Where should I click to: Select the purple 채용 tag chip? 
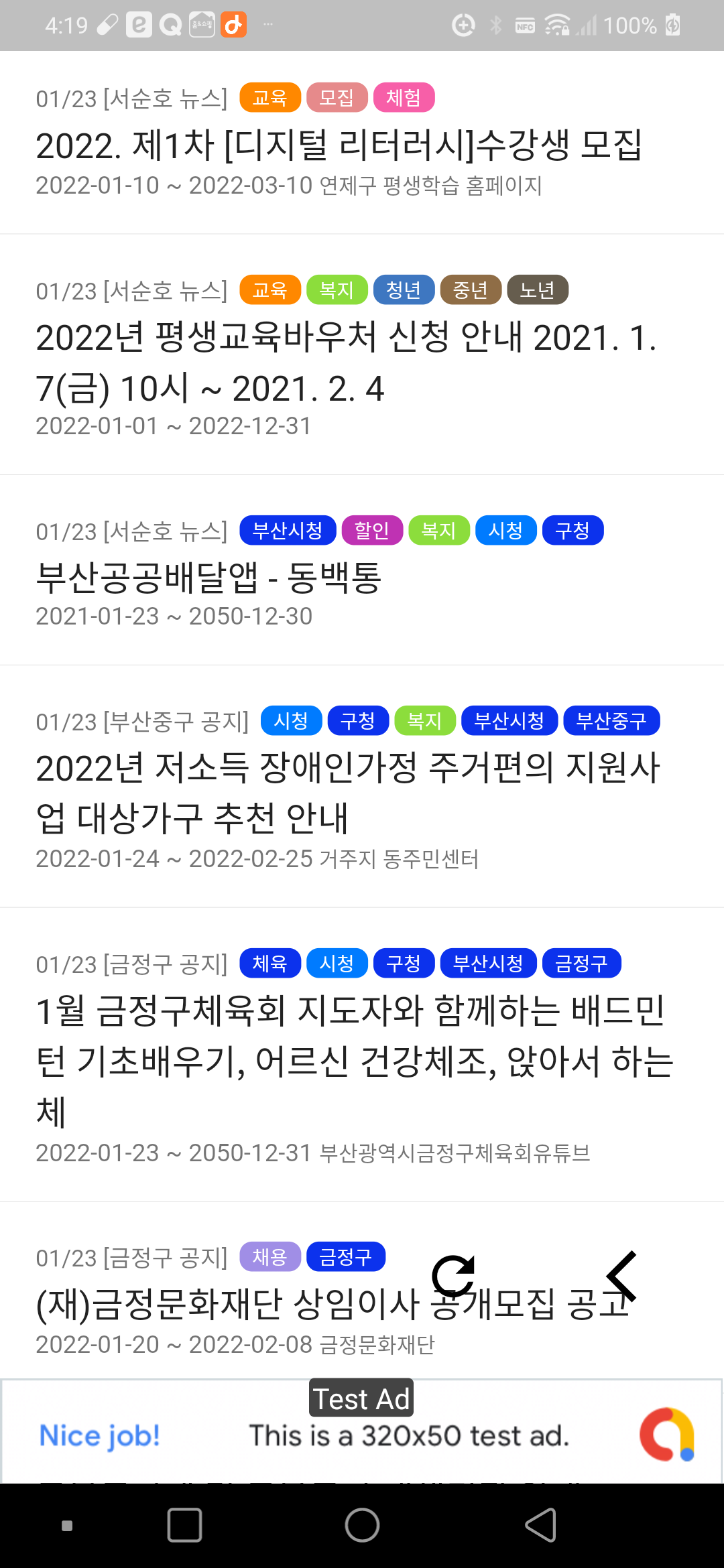(269, 1257)
